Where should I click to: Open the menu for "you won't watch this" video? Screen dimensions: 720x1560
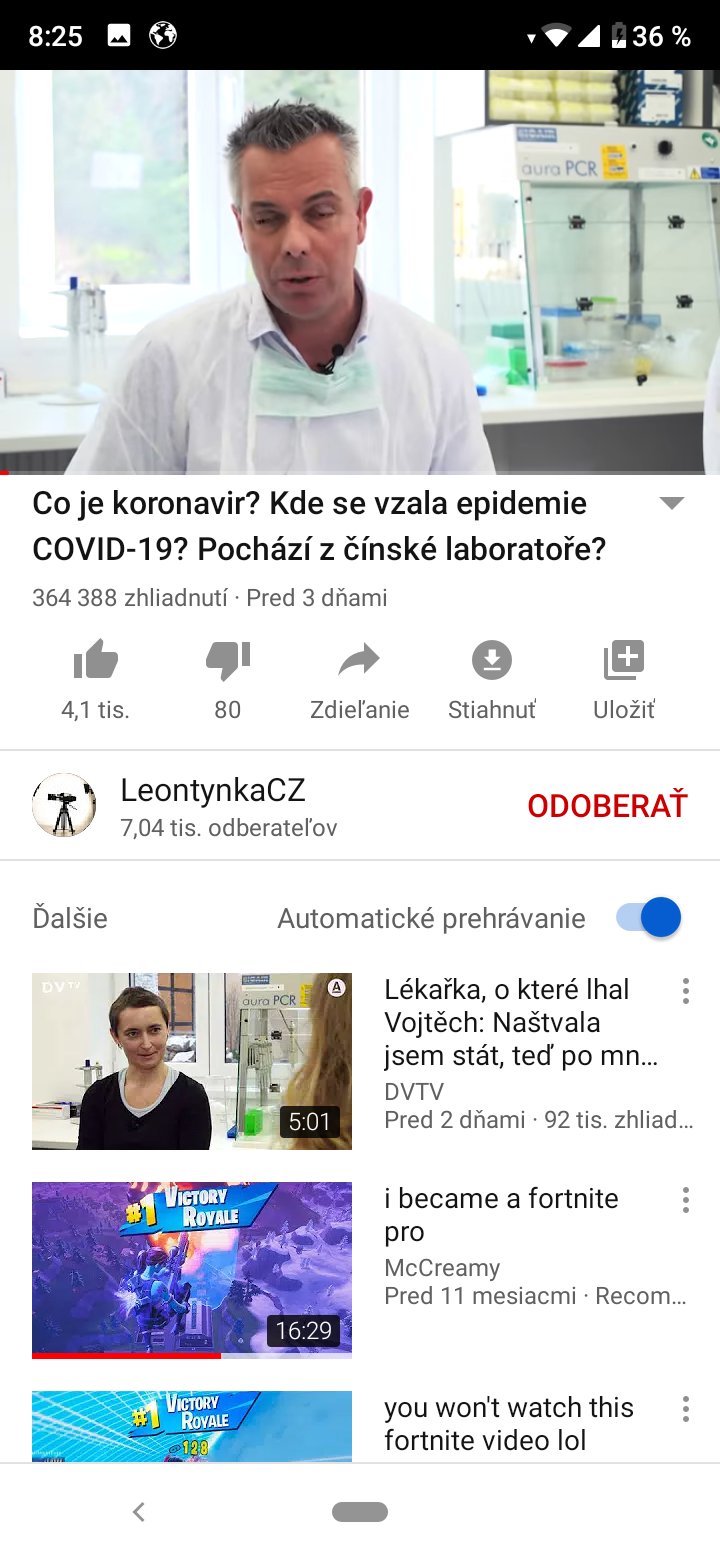tap(685, 1409)
